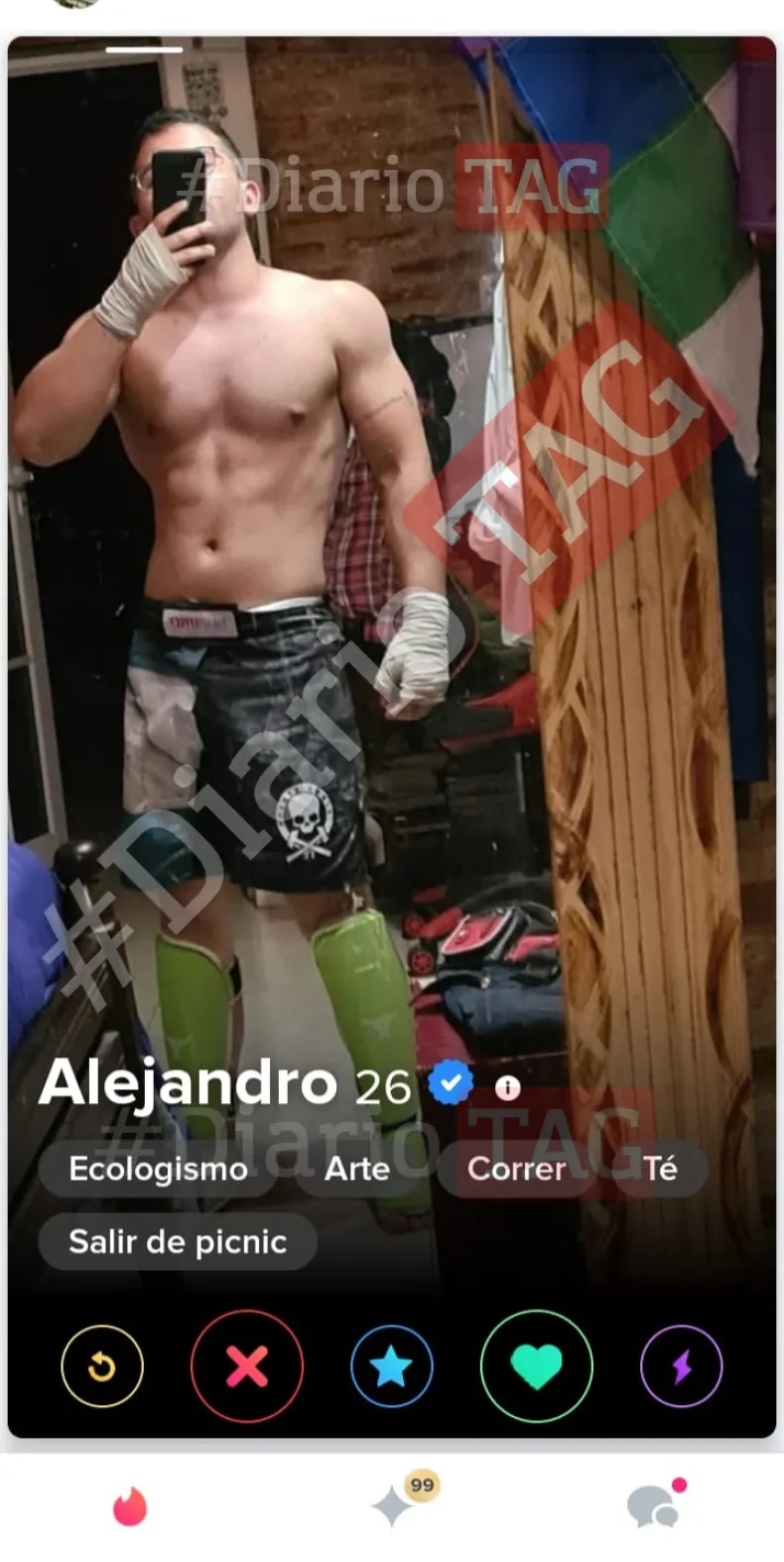This screenshot has width=784, height=1562.
Task: Switch to the flame home tab
Action: pos(130,1506)
